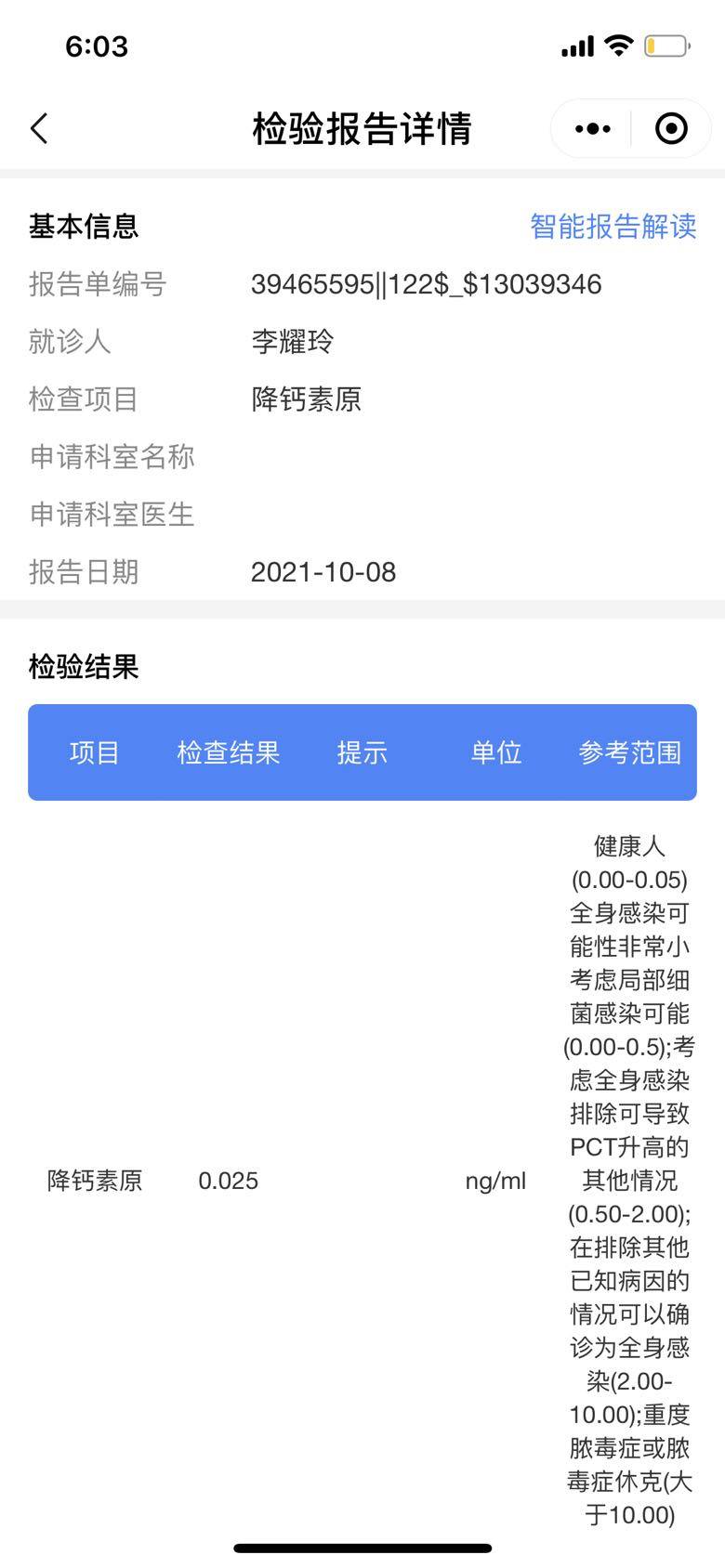Screen dimensions: 725x1568
Task: Go back using the top-left arrow
Action: point(39,129)
